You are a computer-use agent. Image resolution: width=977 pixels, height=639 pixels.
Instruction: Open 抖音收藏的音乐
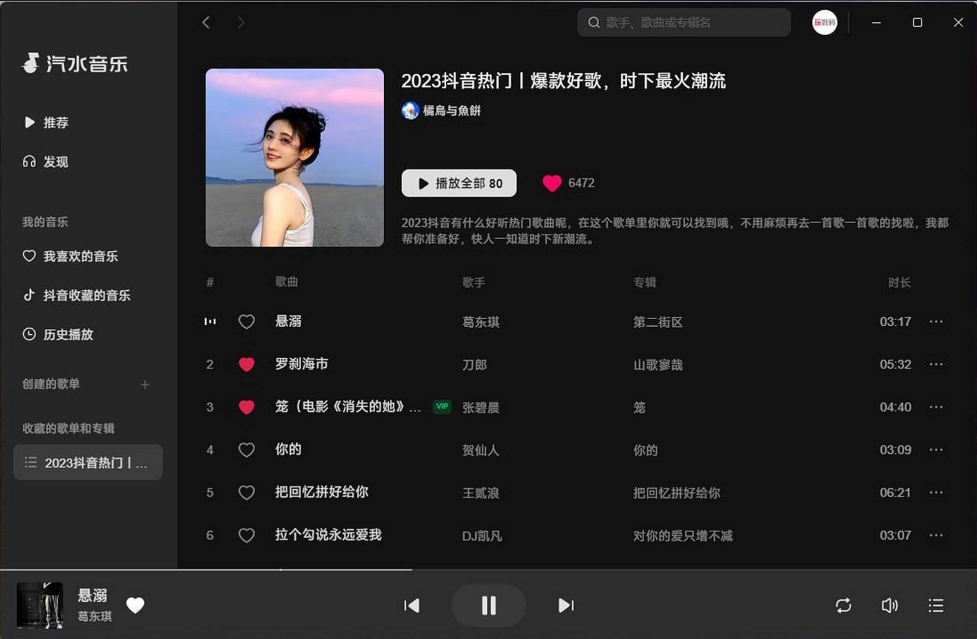pyautogui.click(x=85, y=295)
